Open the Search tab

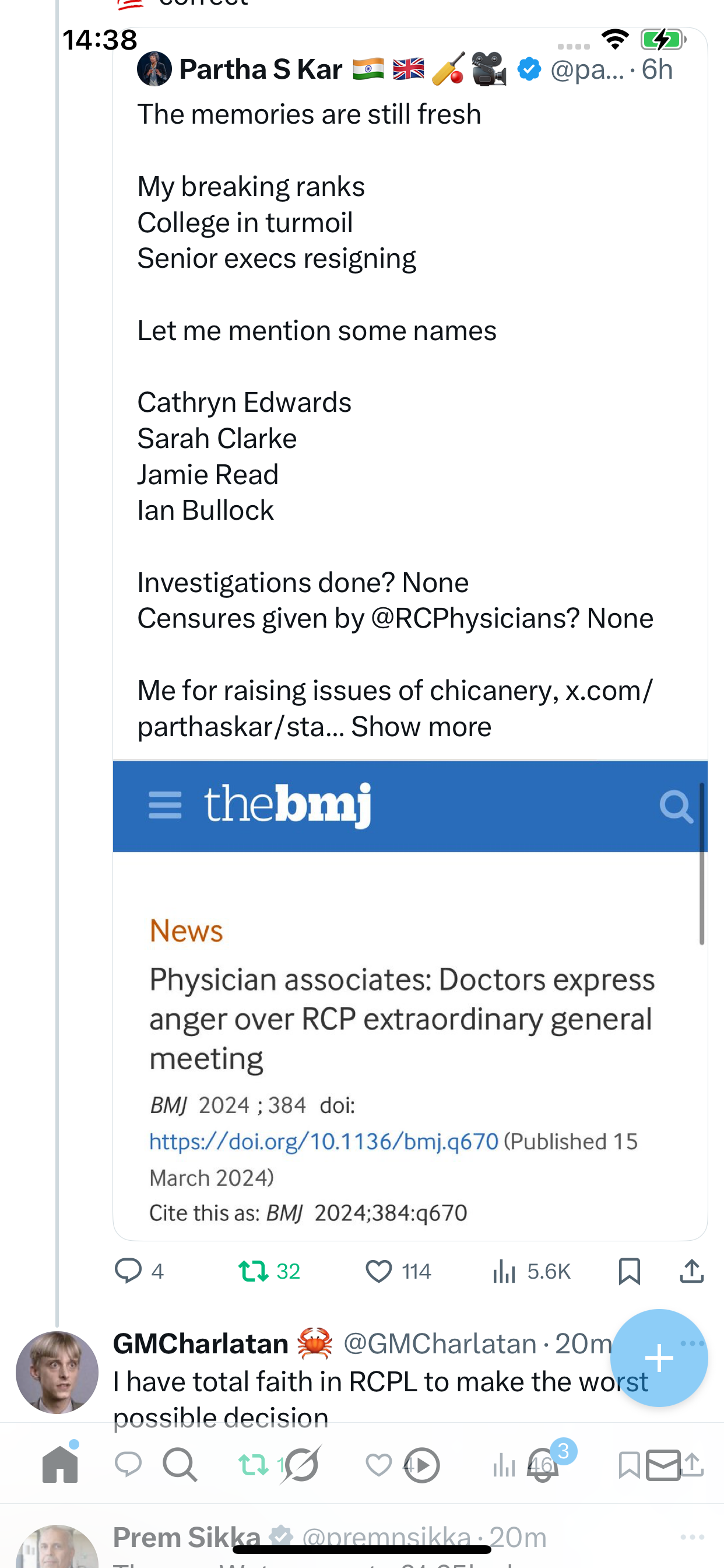click(180, 1465)
